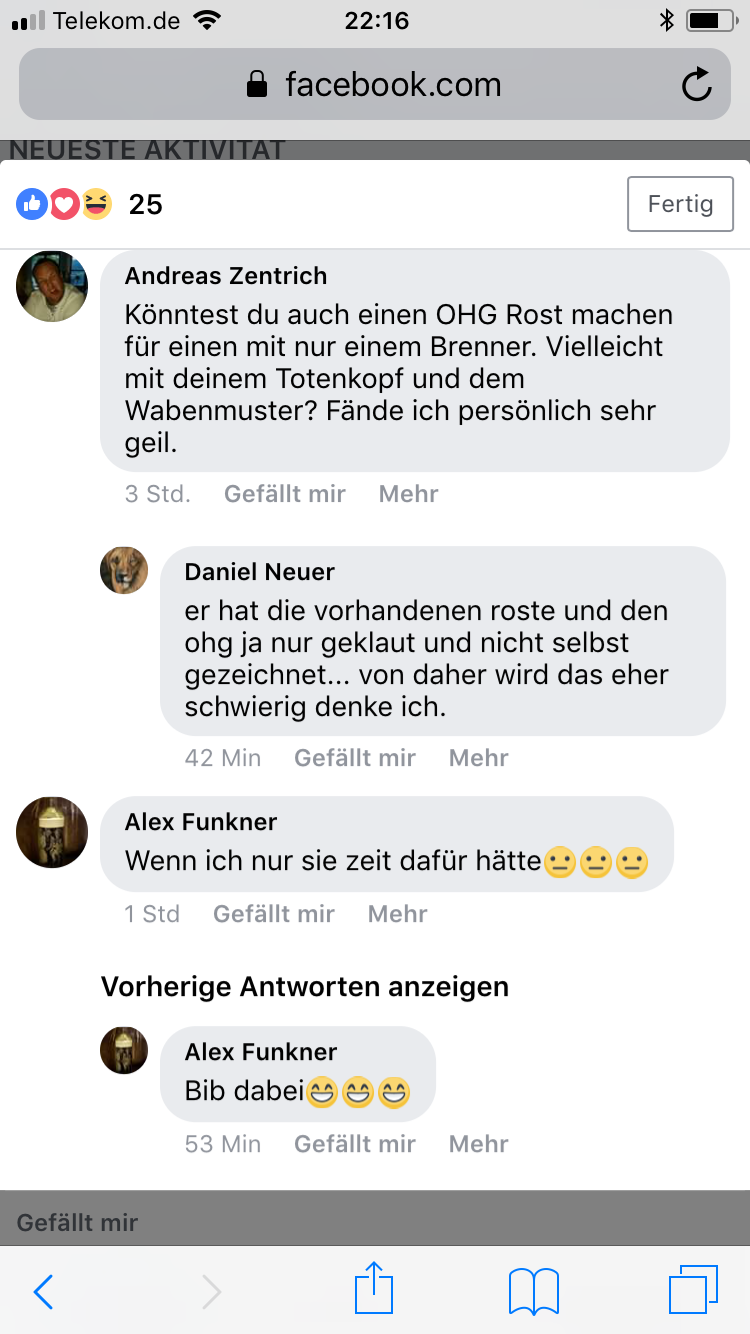
Task: Tap the Fertig button
Action: (x=680, y=204)
